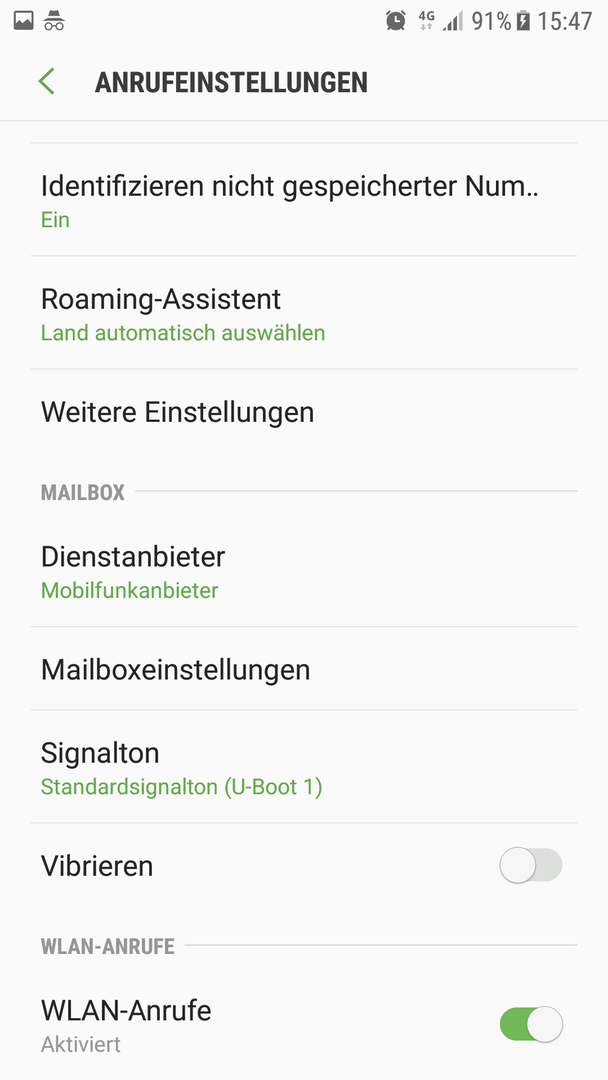The image size is (608, 1080).
Task: Open Weitere Einstellungen
Action: (304, 412)
